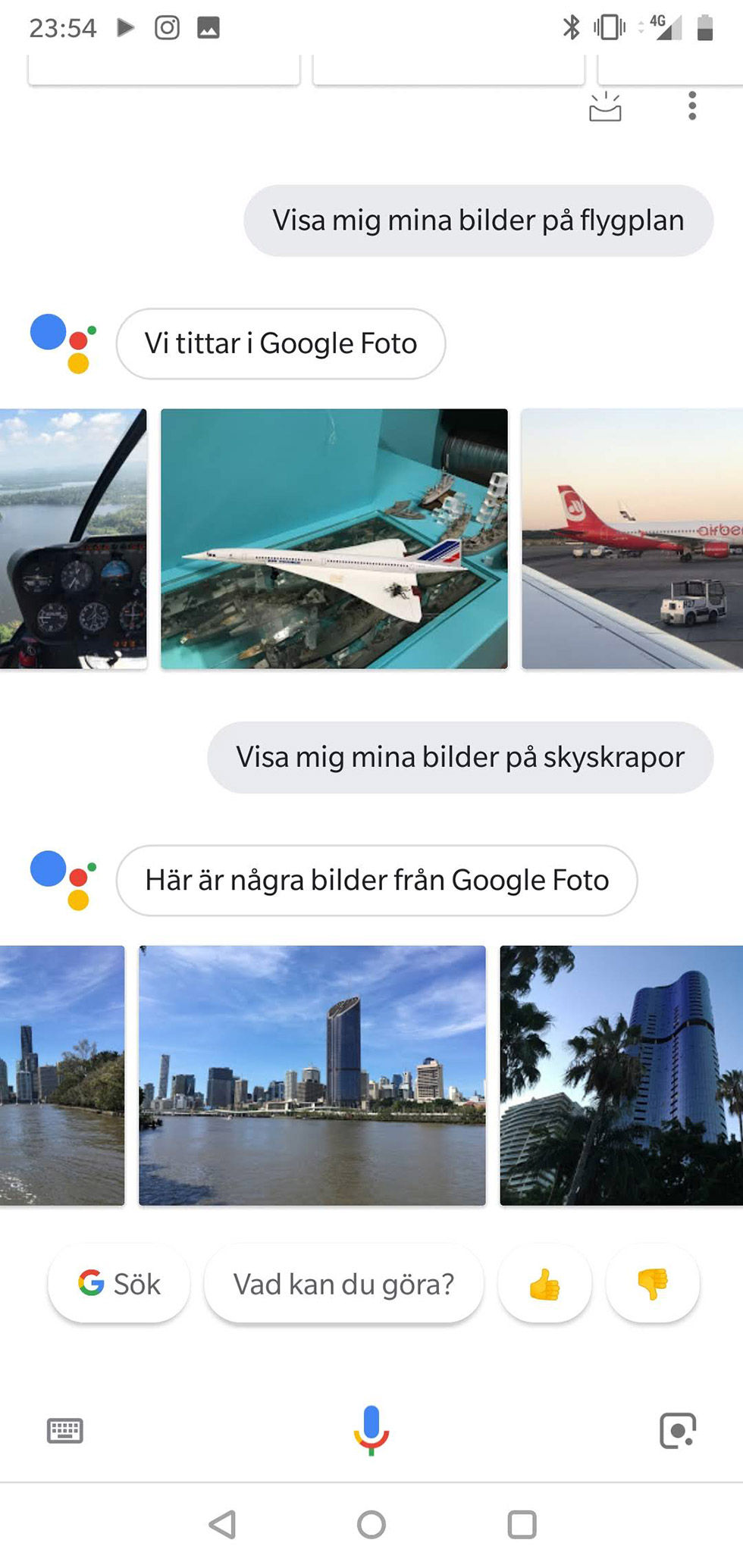This screenshot has height=1568, width=743.
Task: Open the helicopter cockpit photo
Action: pos(73,538)
